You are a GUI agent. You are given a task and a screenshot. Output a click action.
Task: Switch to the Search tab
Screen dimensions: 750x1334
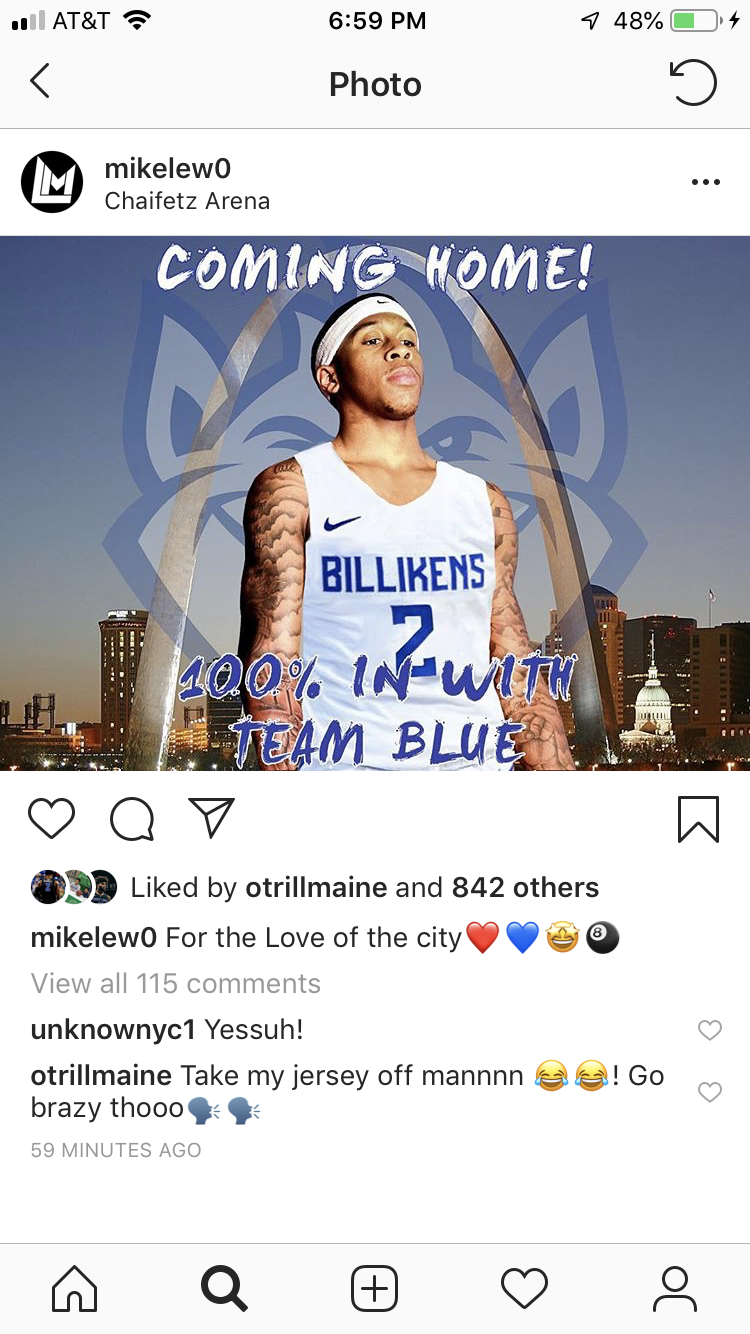pos(224,1289)
